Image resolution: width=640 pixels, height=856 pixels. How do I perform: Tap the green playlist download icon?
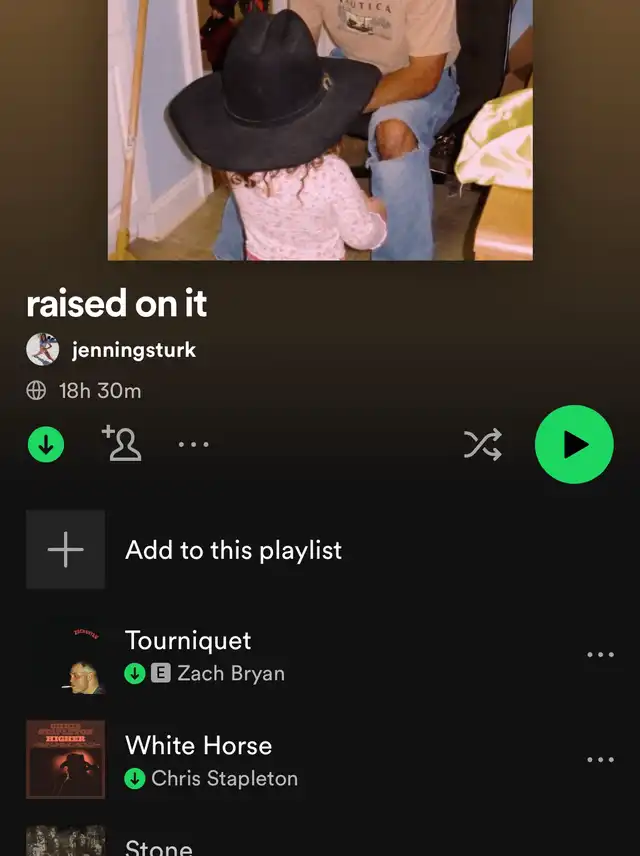click(46, 445)
